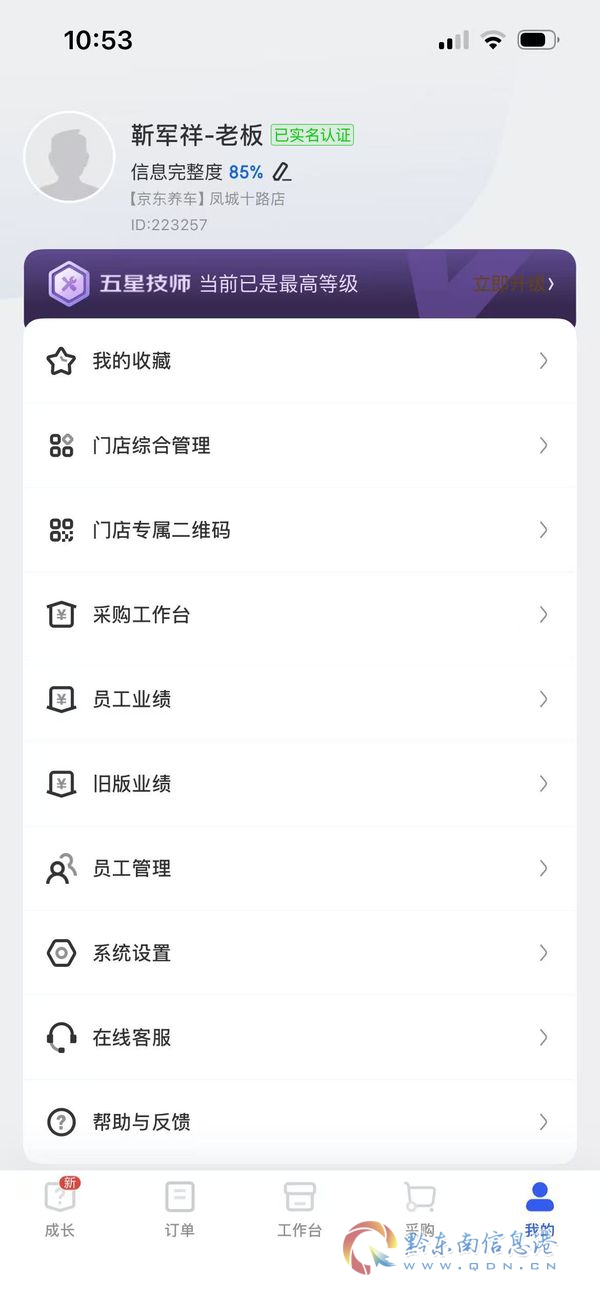The image size is (600, 1298).
Task: Tap the profile avatar picture
Action: coord(69,157)
